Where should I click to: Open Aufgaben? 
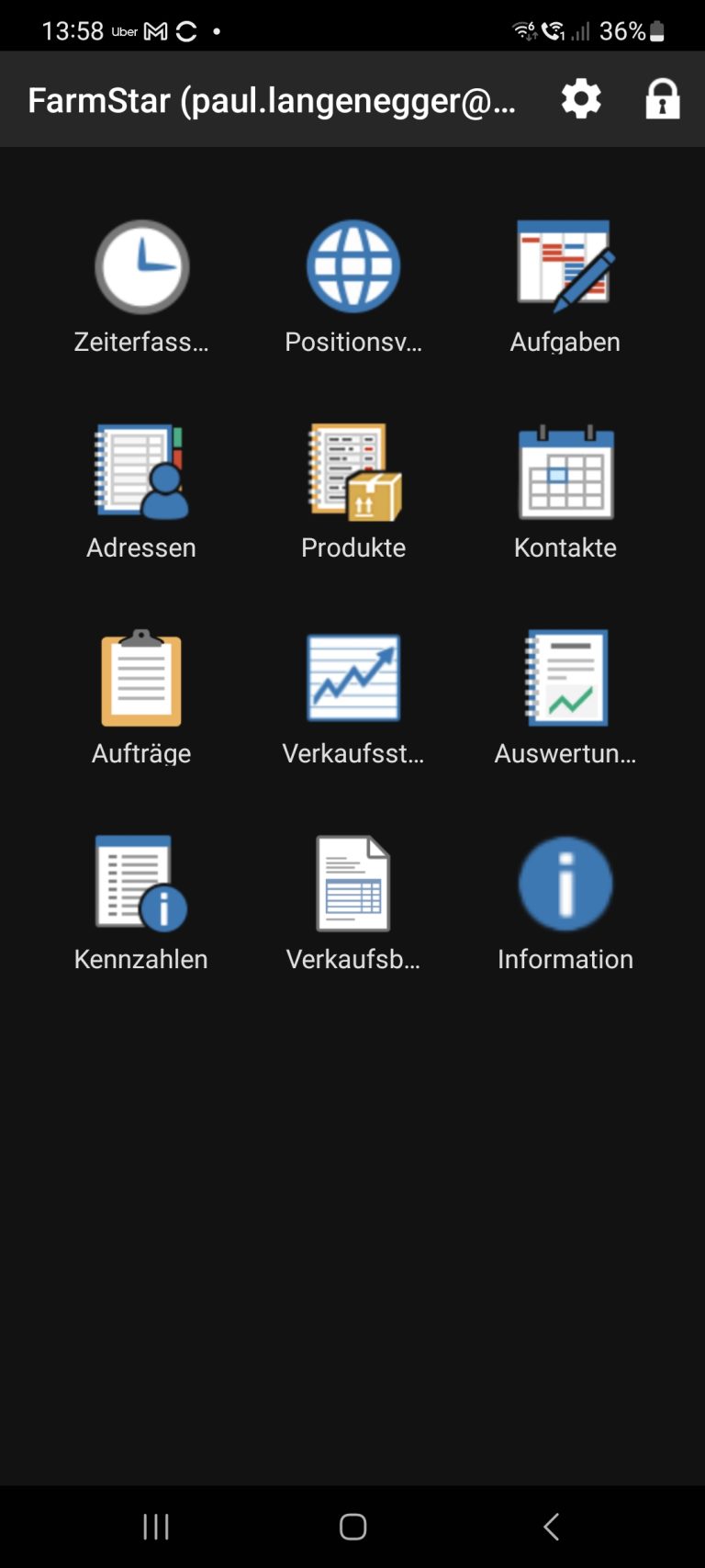565,287
